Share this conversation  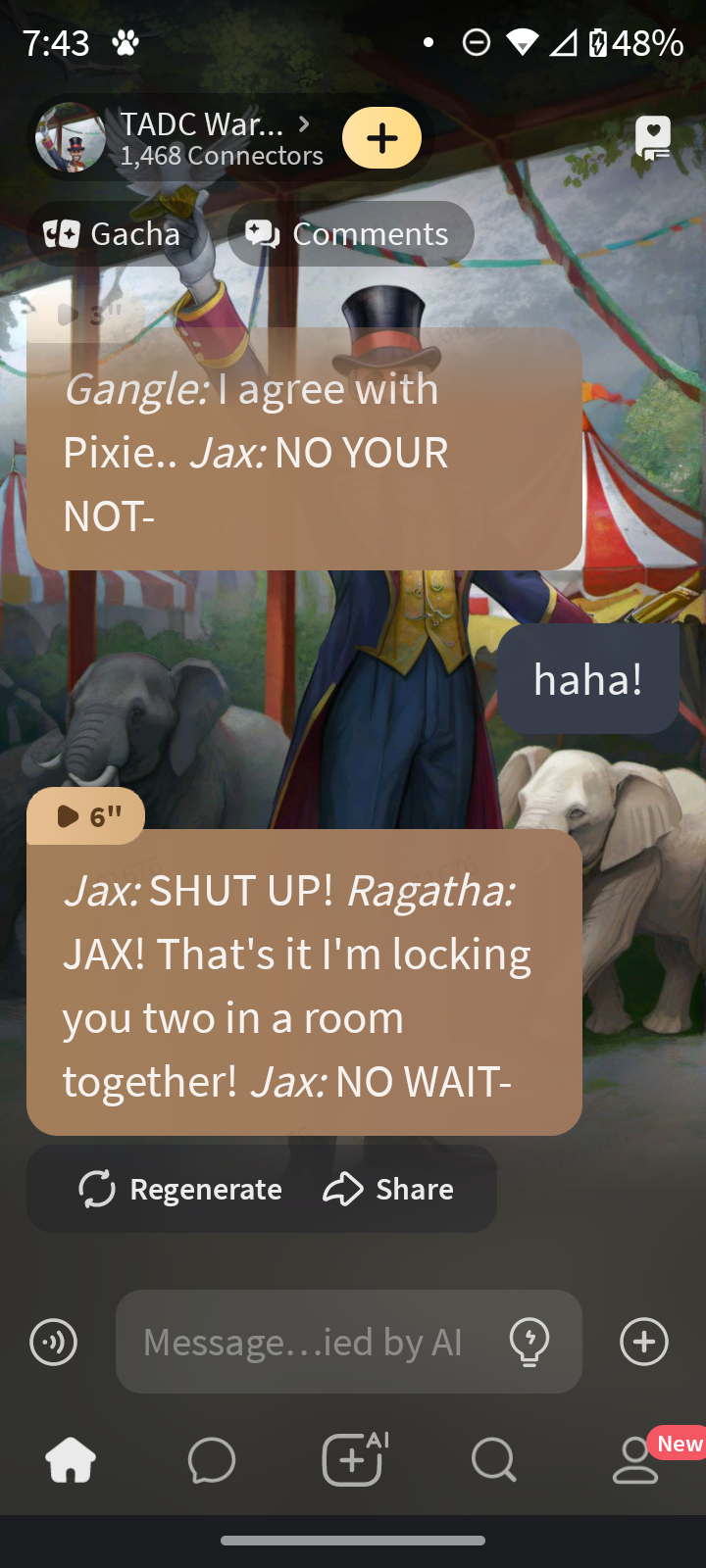click(x=389, y=1189)
